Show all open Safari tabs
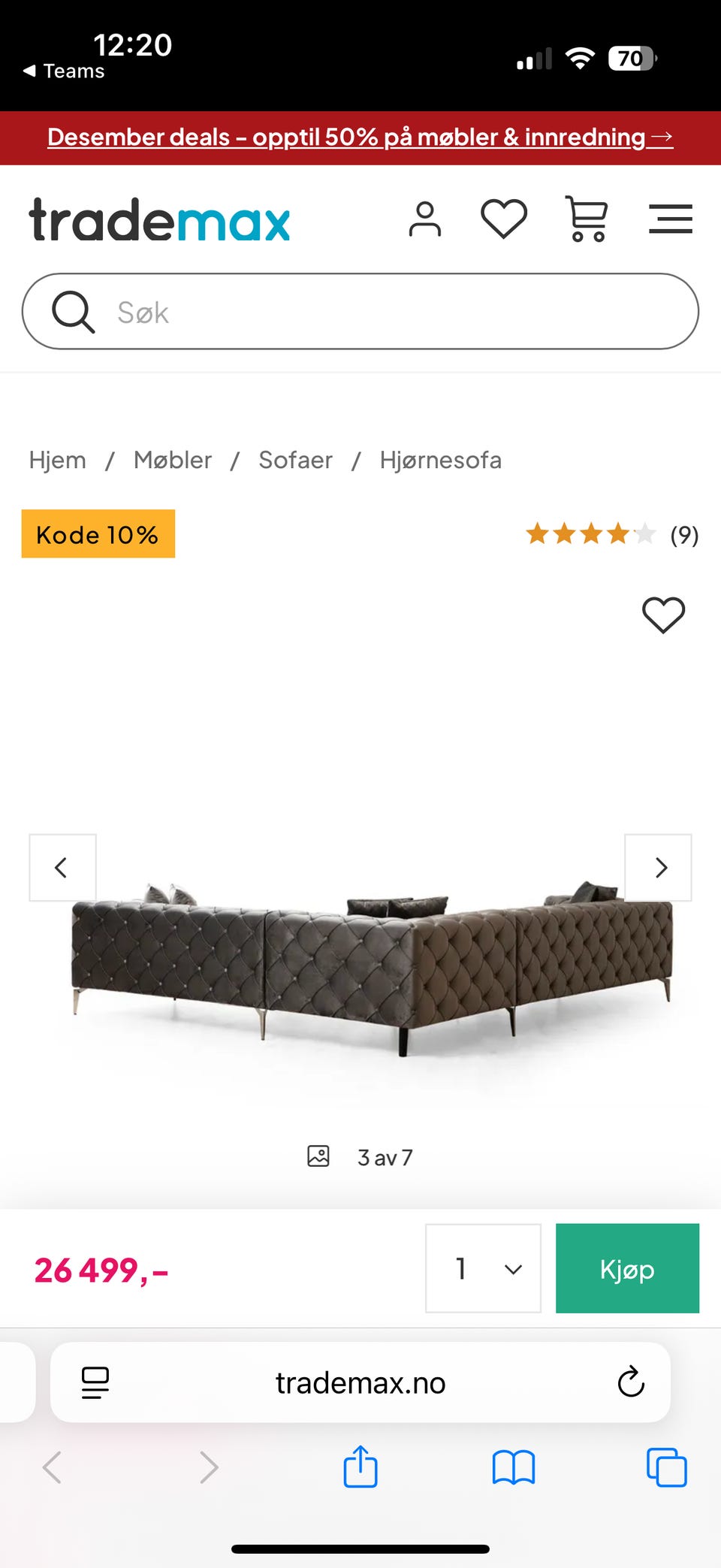The width and height of the screenshot is (721, 1568). [667, 1467]
